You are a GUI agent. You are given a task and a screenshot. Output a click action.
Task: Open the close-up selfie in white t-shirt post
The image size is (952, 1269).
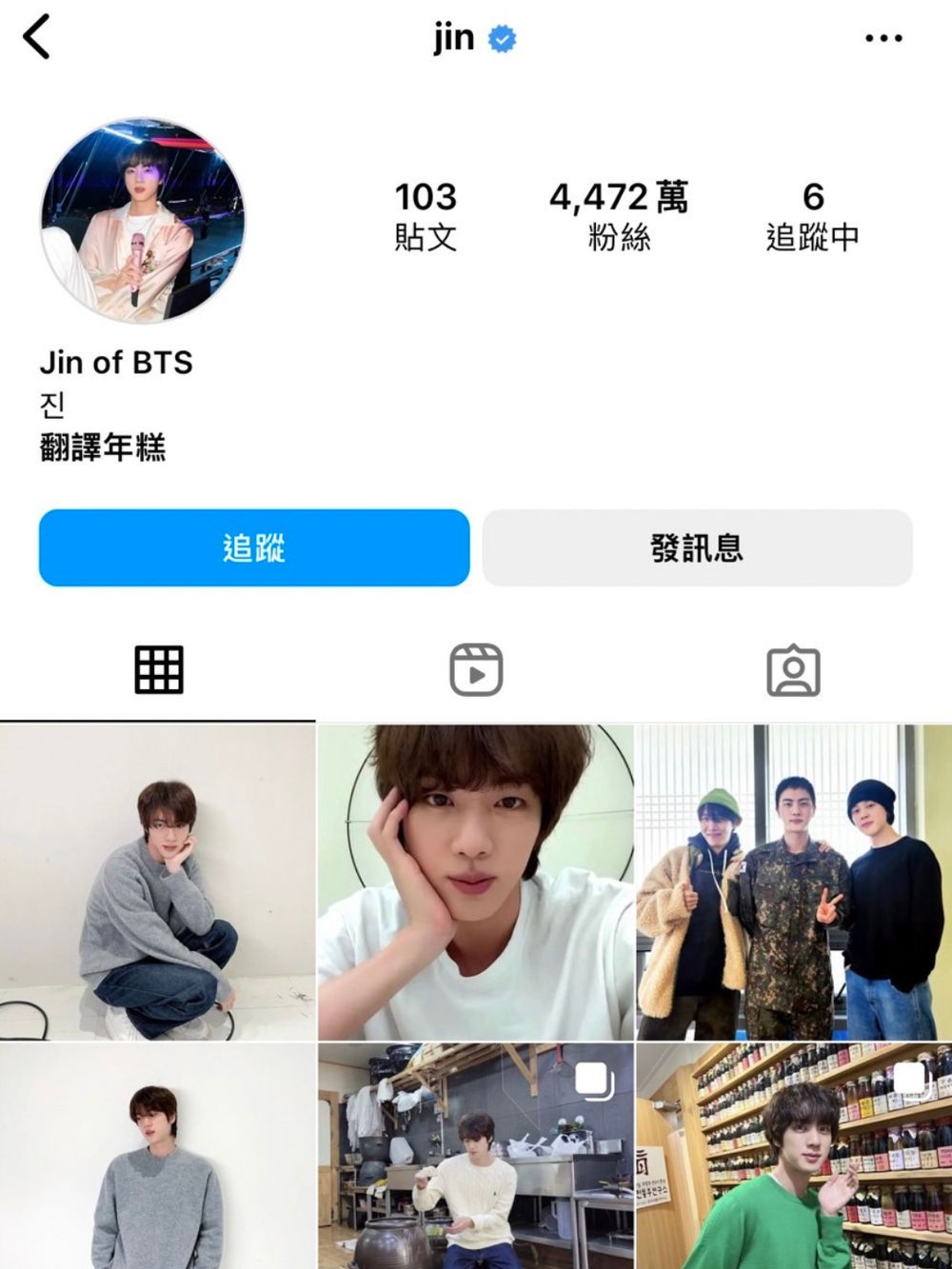click(x=475, y=882)
